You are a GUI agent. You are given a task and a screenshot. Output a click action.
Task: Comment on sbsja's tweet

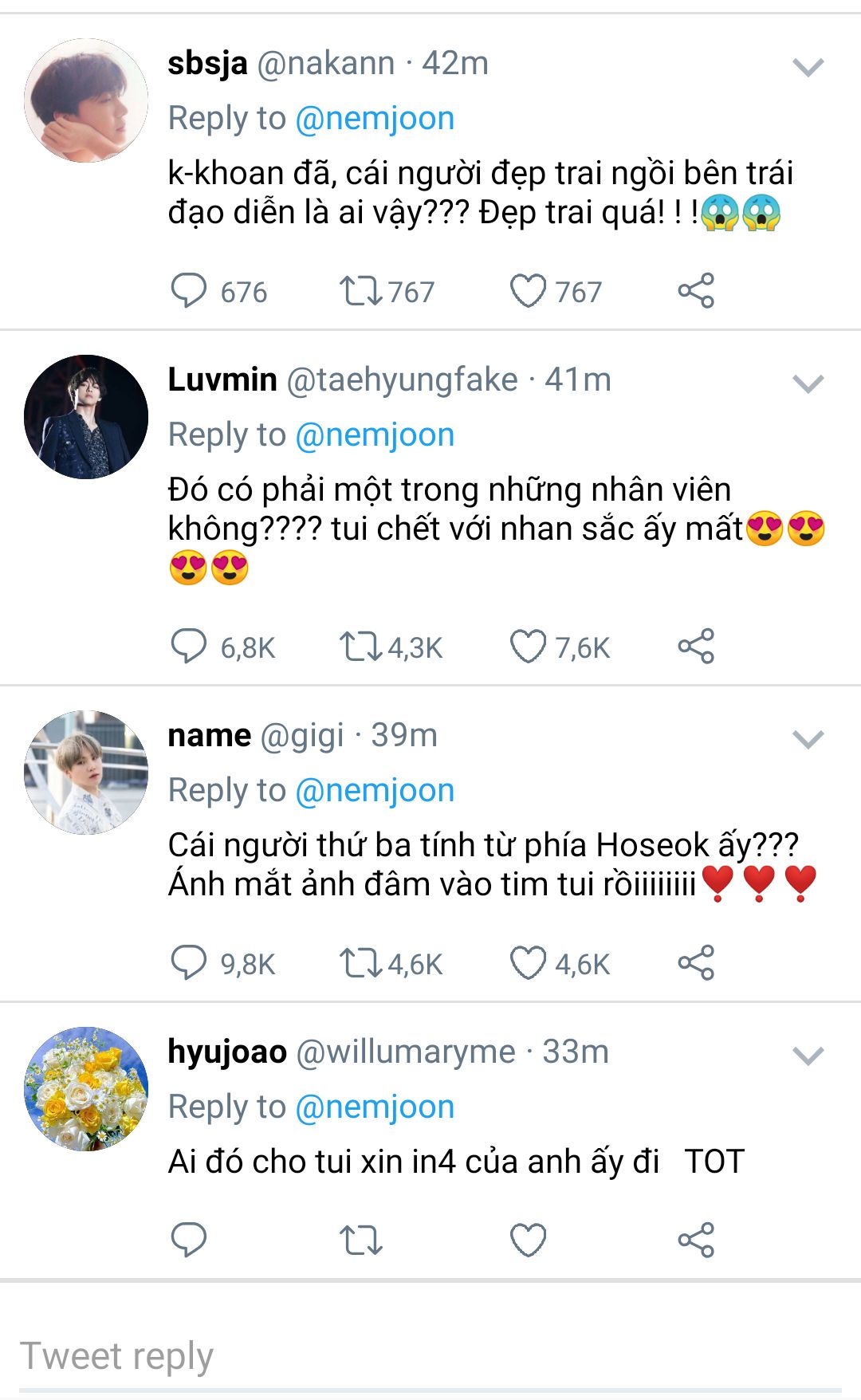(x=189, y=291)
